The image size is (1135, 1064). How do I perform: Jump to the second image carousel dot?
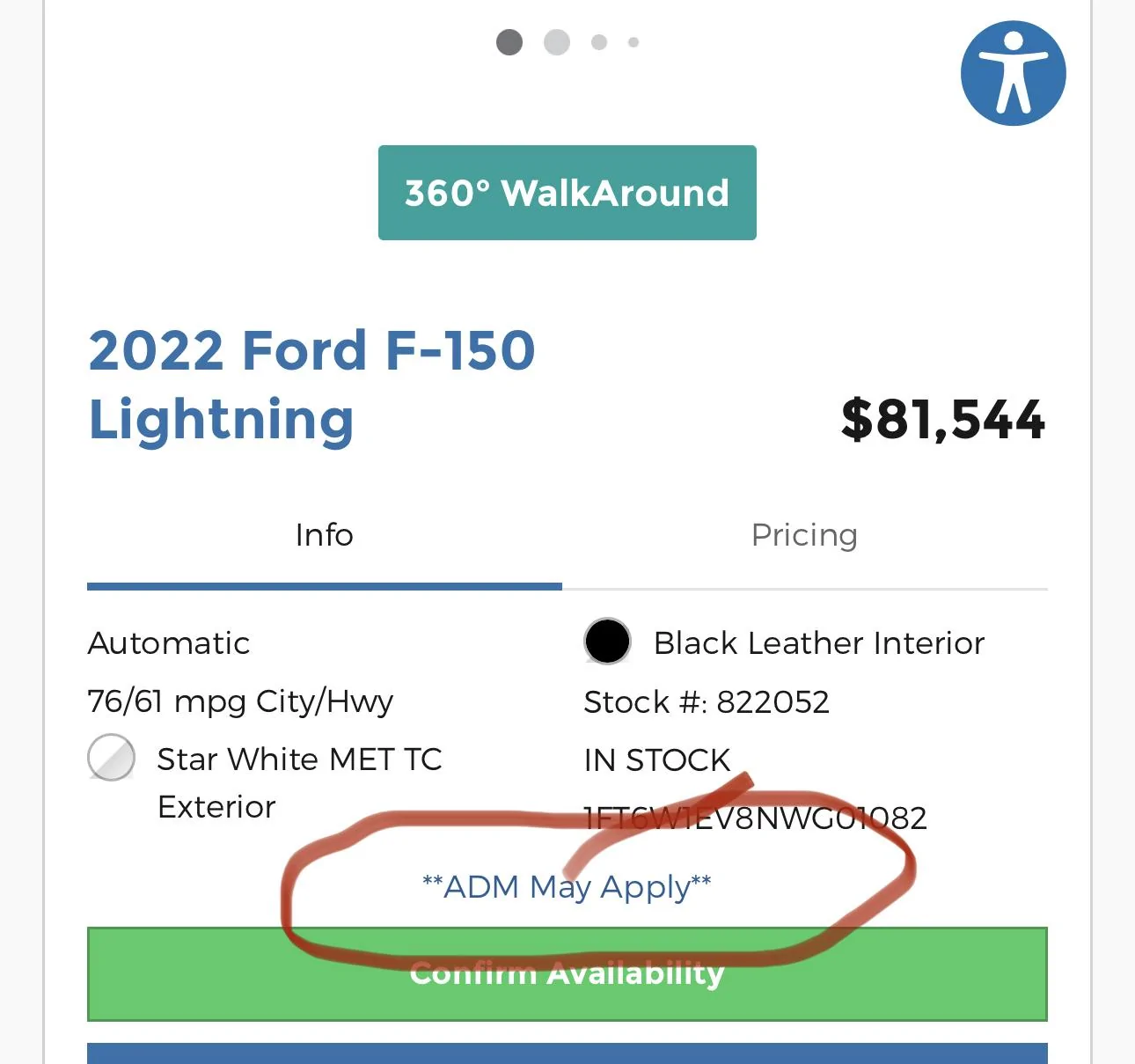(556, 41)
